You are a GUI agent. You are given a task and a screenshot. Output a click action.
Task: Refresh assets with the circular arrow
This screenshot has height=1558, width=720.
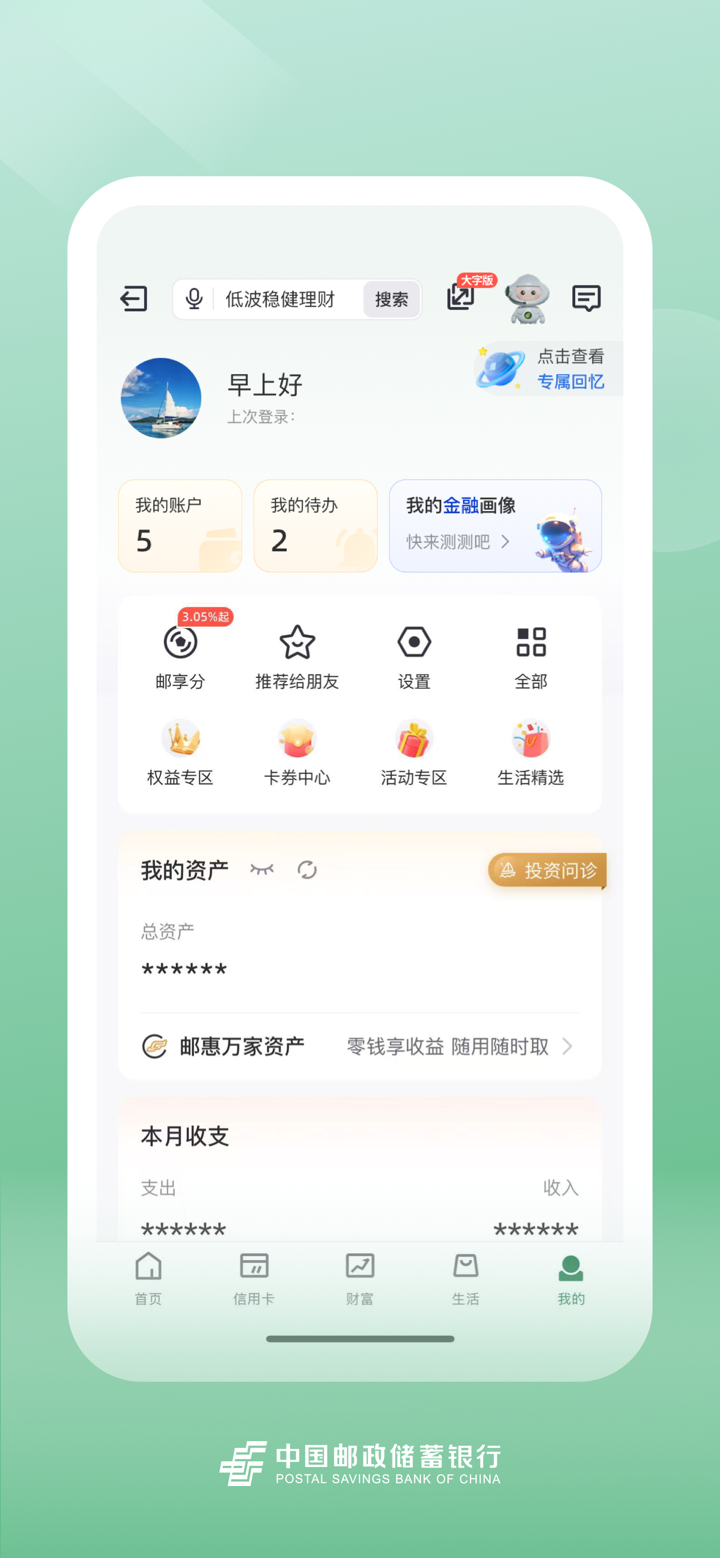(306, 869)
